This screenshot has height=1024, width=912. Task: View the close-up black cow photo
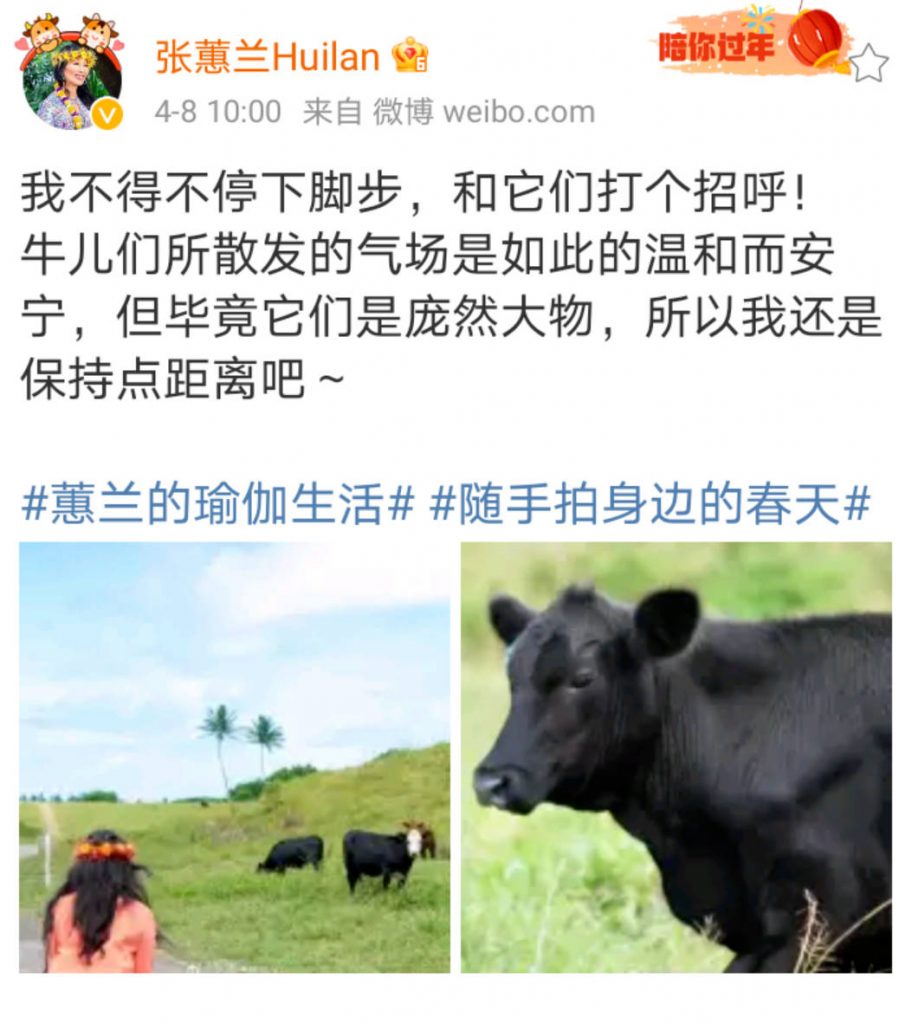676,757
